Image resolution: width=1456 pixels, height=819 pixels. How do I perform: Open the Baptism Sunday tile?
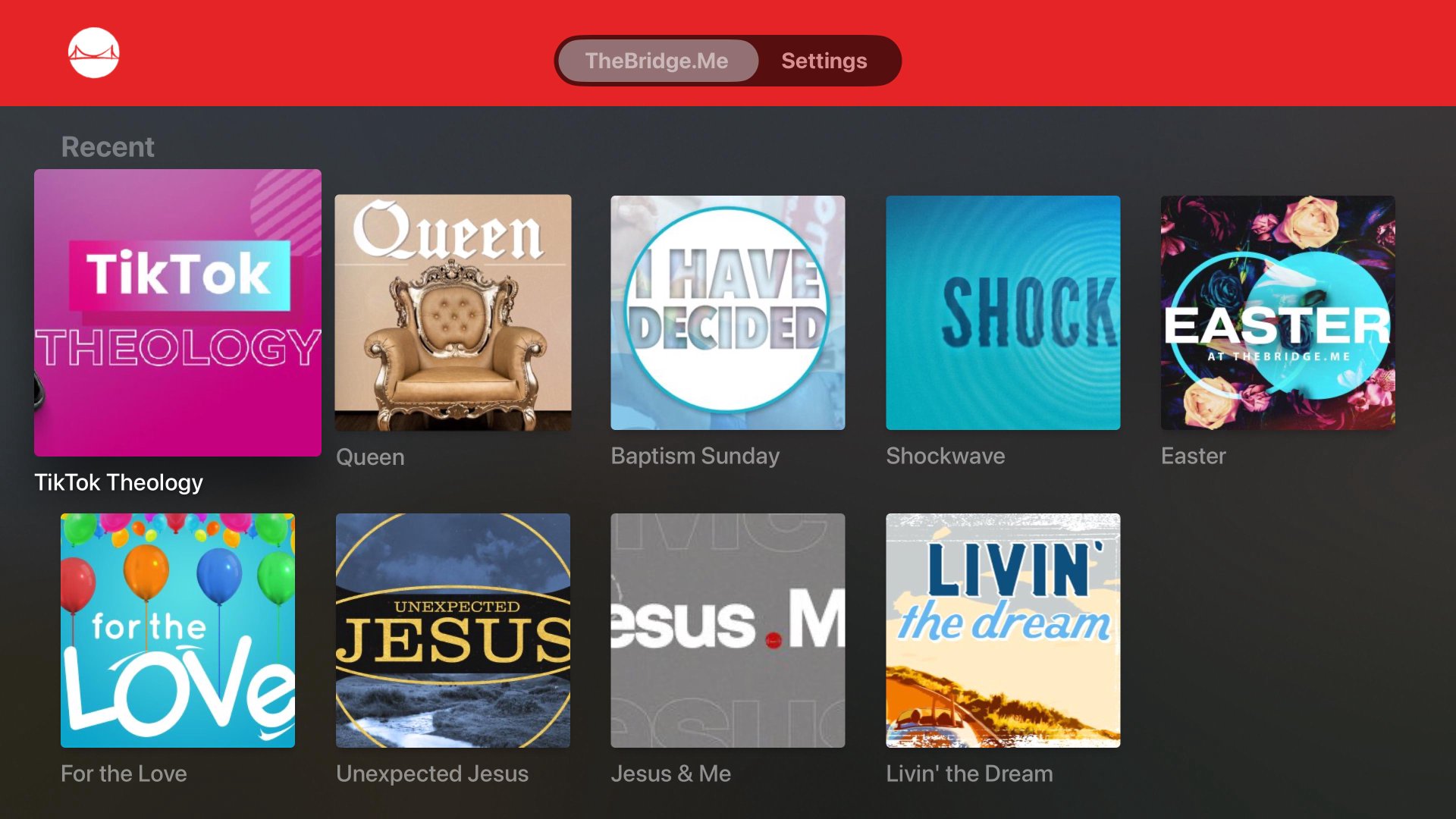point(727,312)
